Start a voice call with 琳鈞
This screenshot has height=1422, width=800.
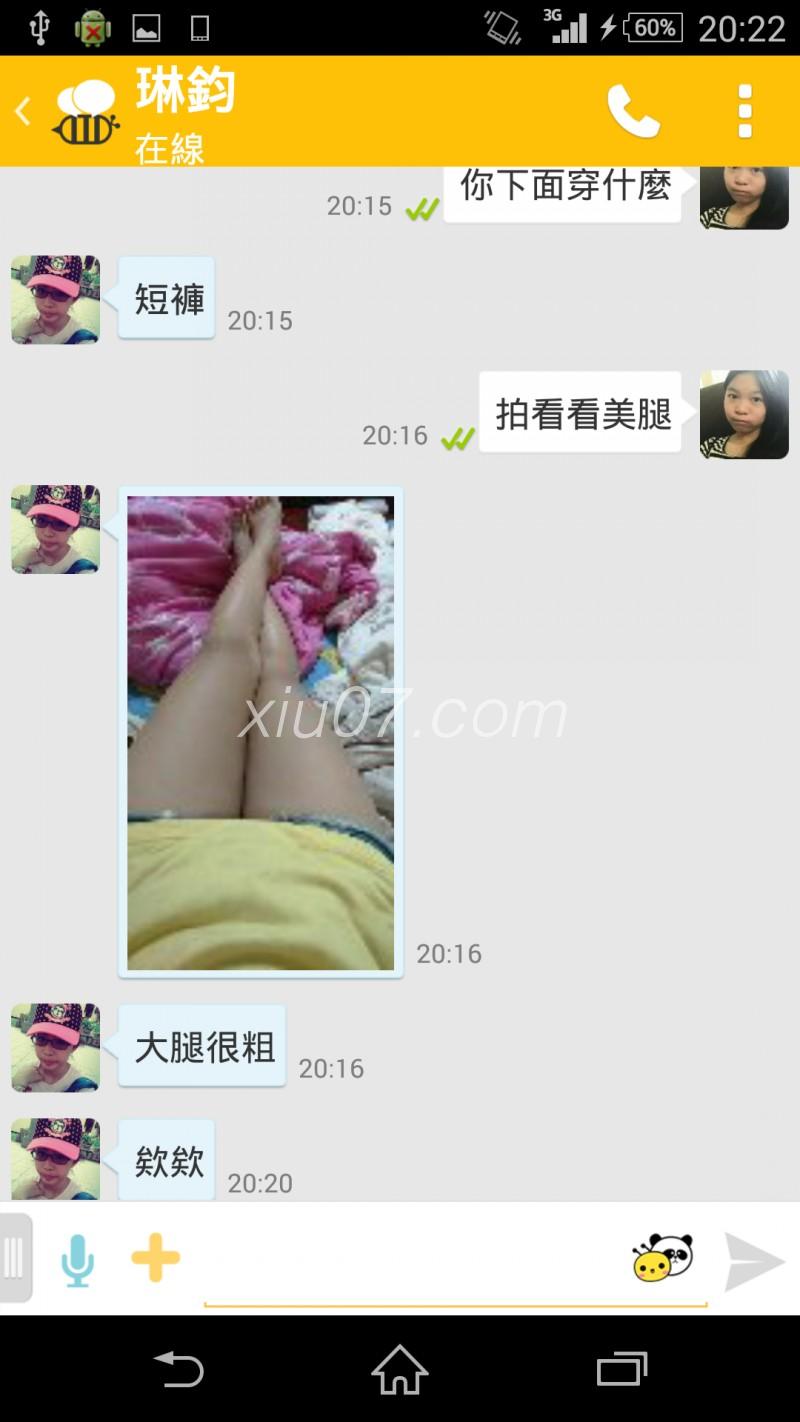tap(633, 111)
